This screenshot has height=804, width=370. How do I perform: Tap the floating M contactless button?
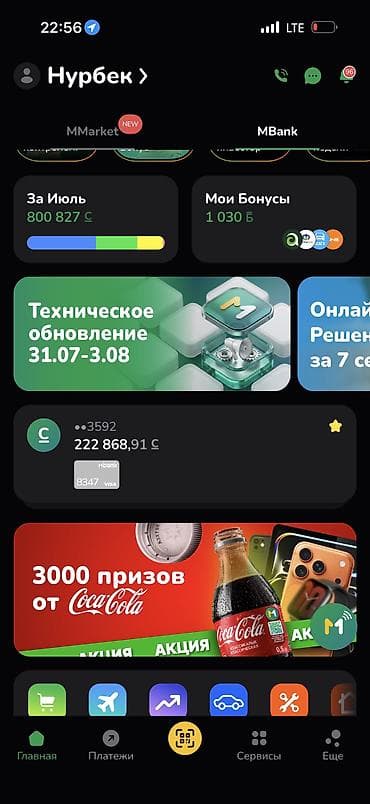(335, 626)
